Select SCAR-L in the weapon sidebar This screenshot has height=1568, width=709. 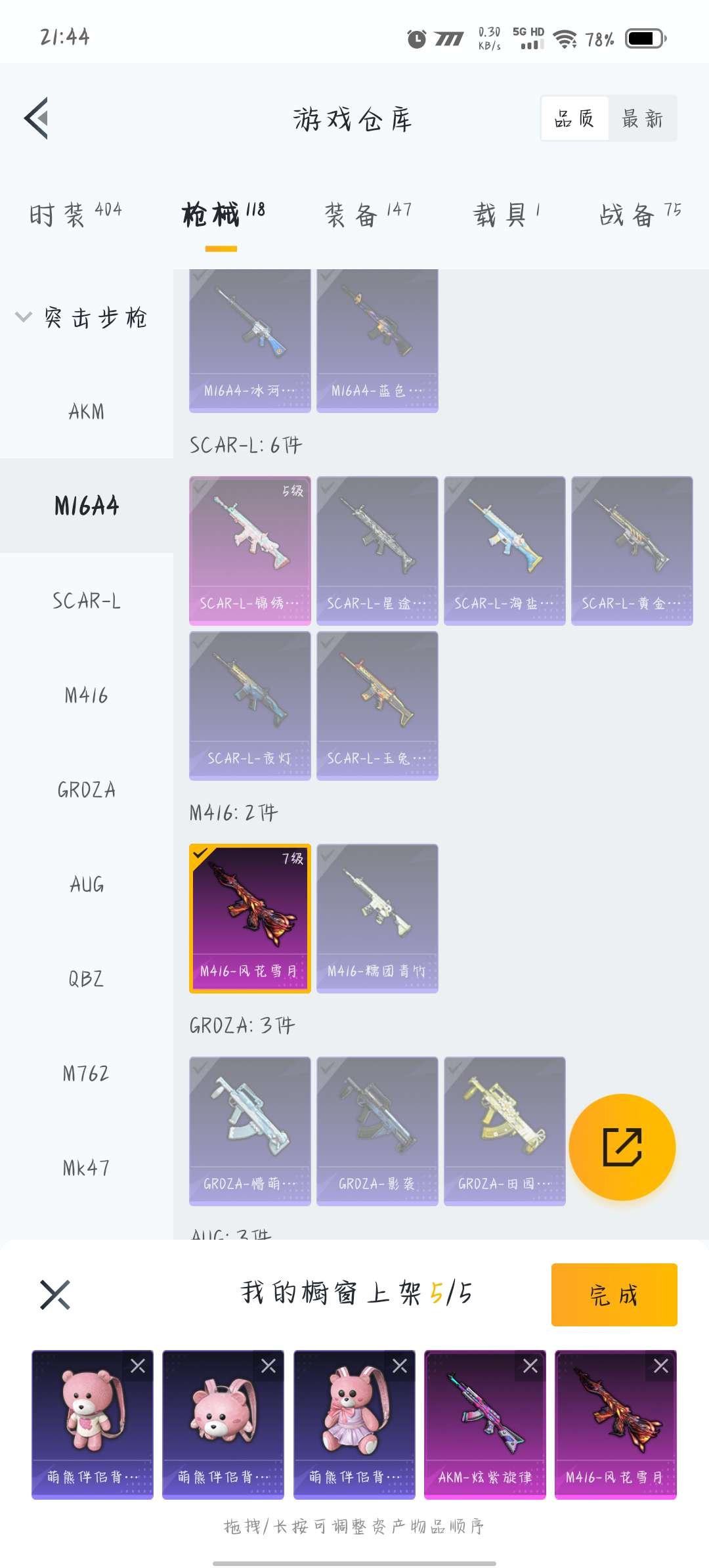pos(86,601)
